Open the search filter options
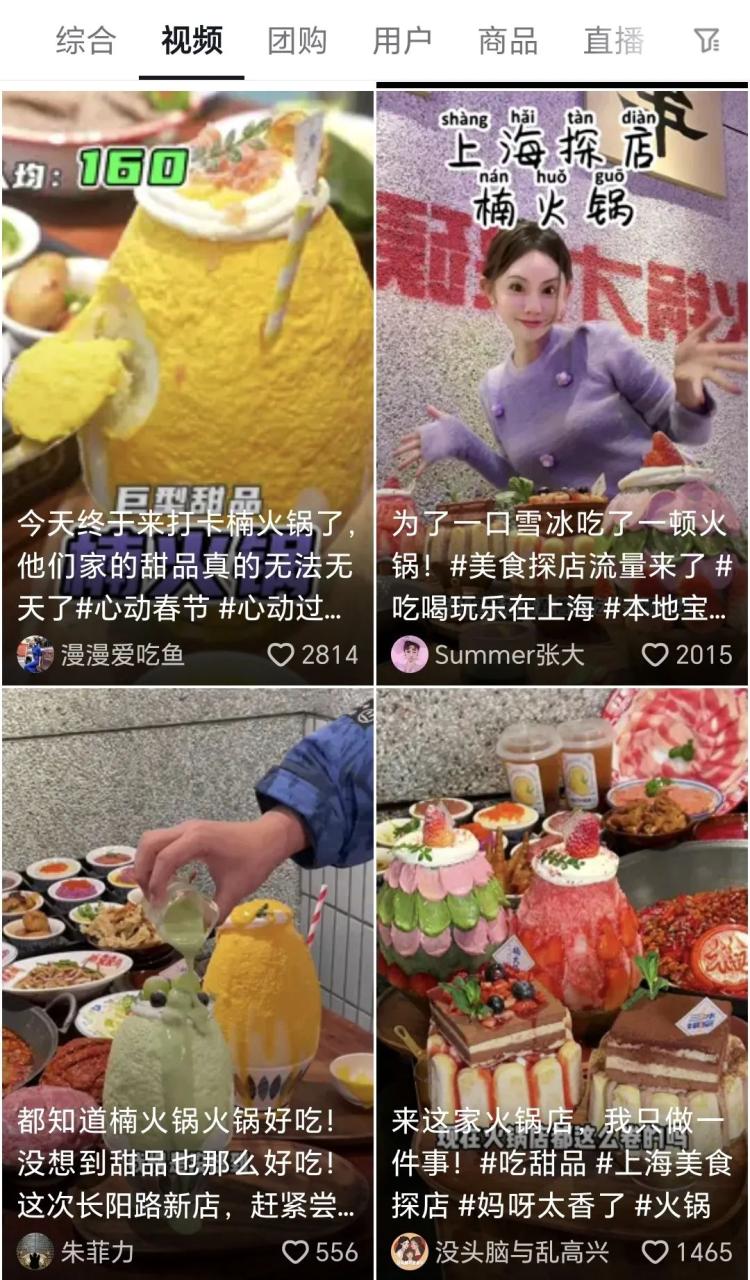Viewport: 750px width, 1280px height. click(x=707, y=41)
